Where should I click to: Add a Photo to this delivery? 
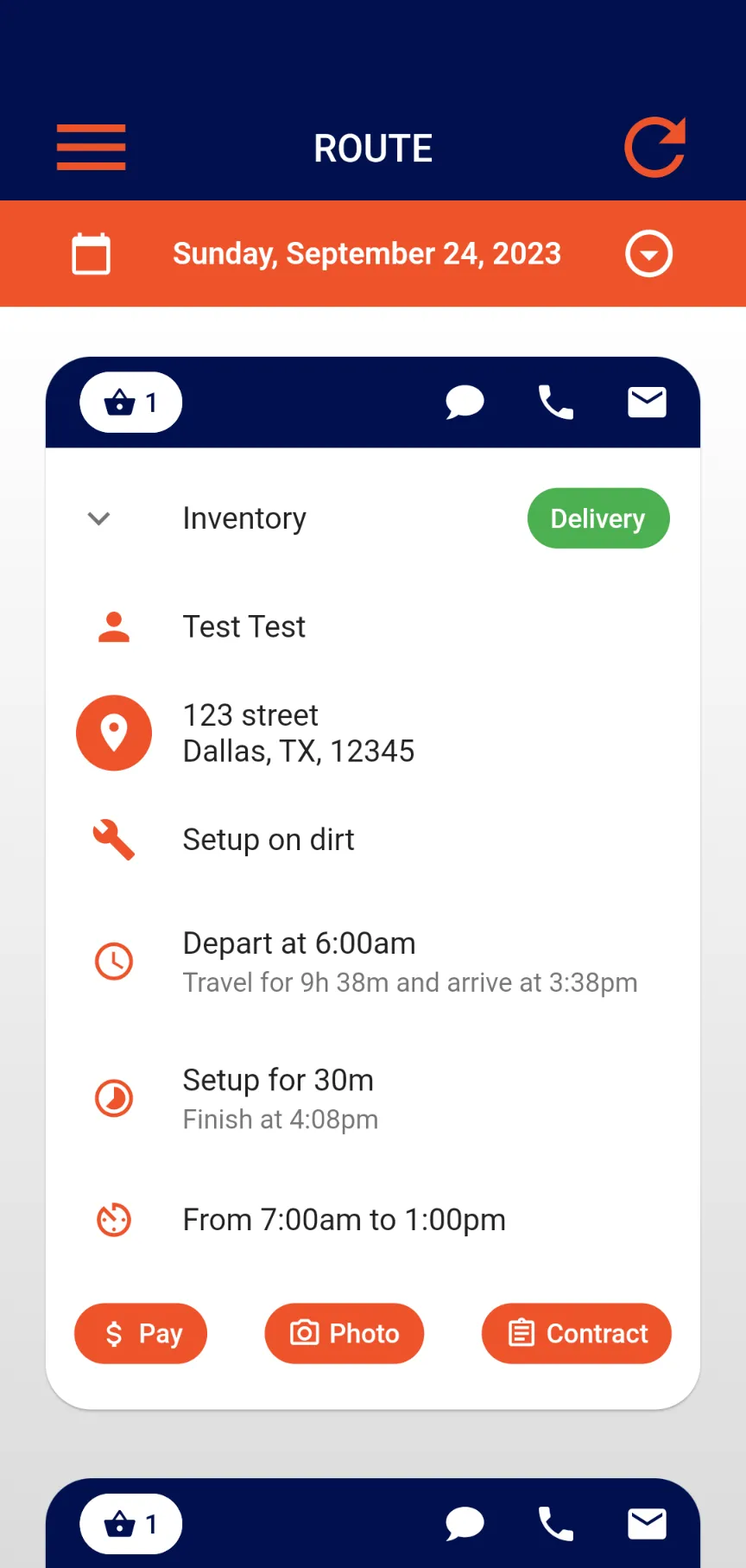point(345,1333)
